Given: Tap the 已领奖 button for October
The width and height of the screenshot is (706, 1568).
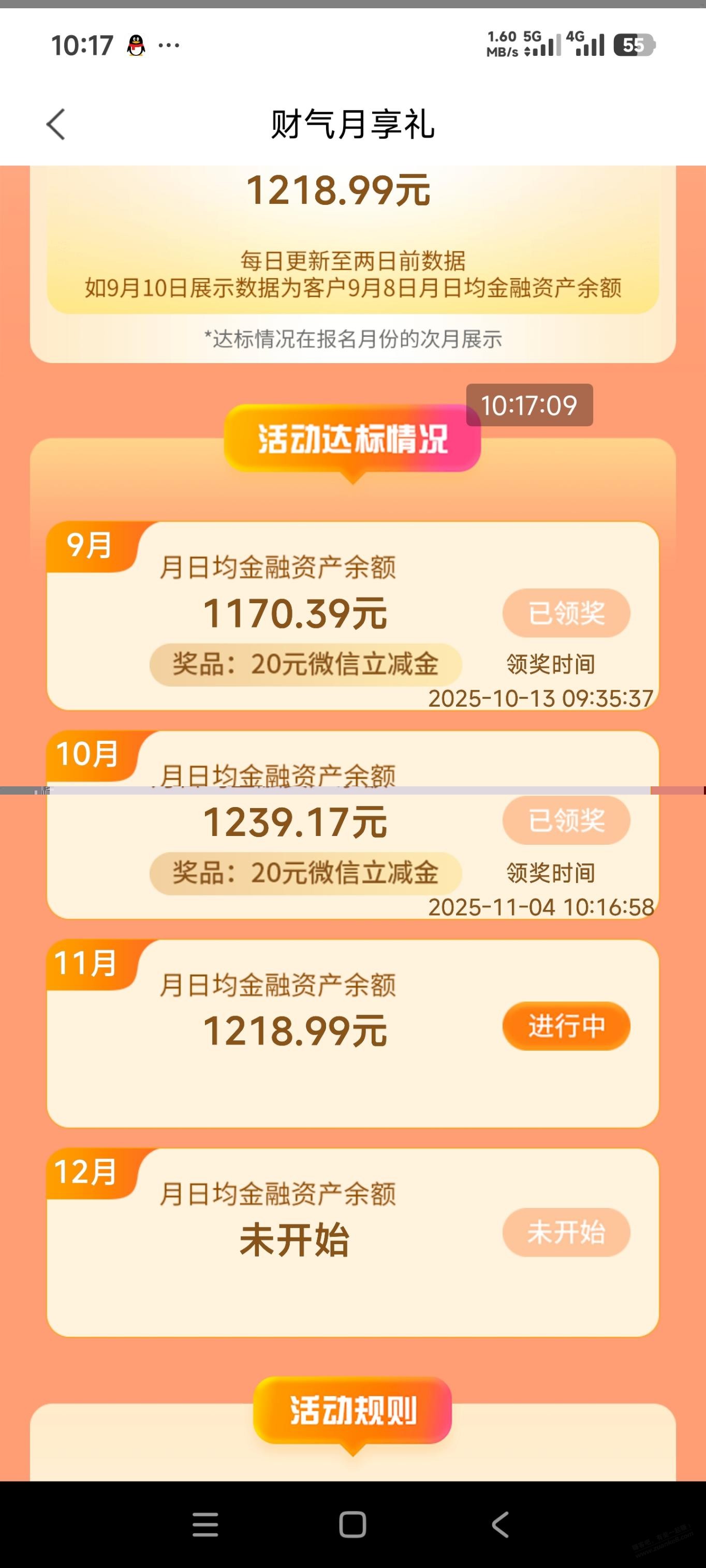Looking at the screenshot, I should (566, 820).
